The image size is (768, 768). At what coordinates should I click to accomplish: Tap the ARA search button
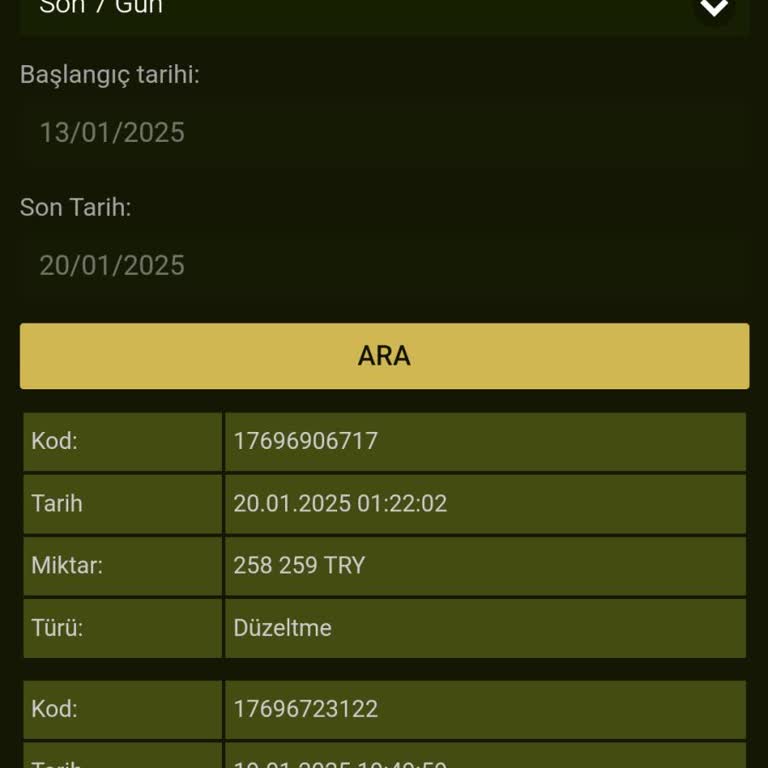(384, 356)
